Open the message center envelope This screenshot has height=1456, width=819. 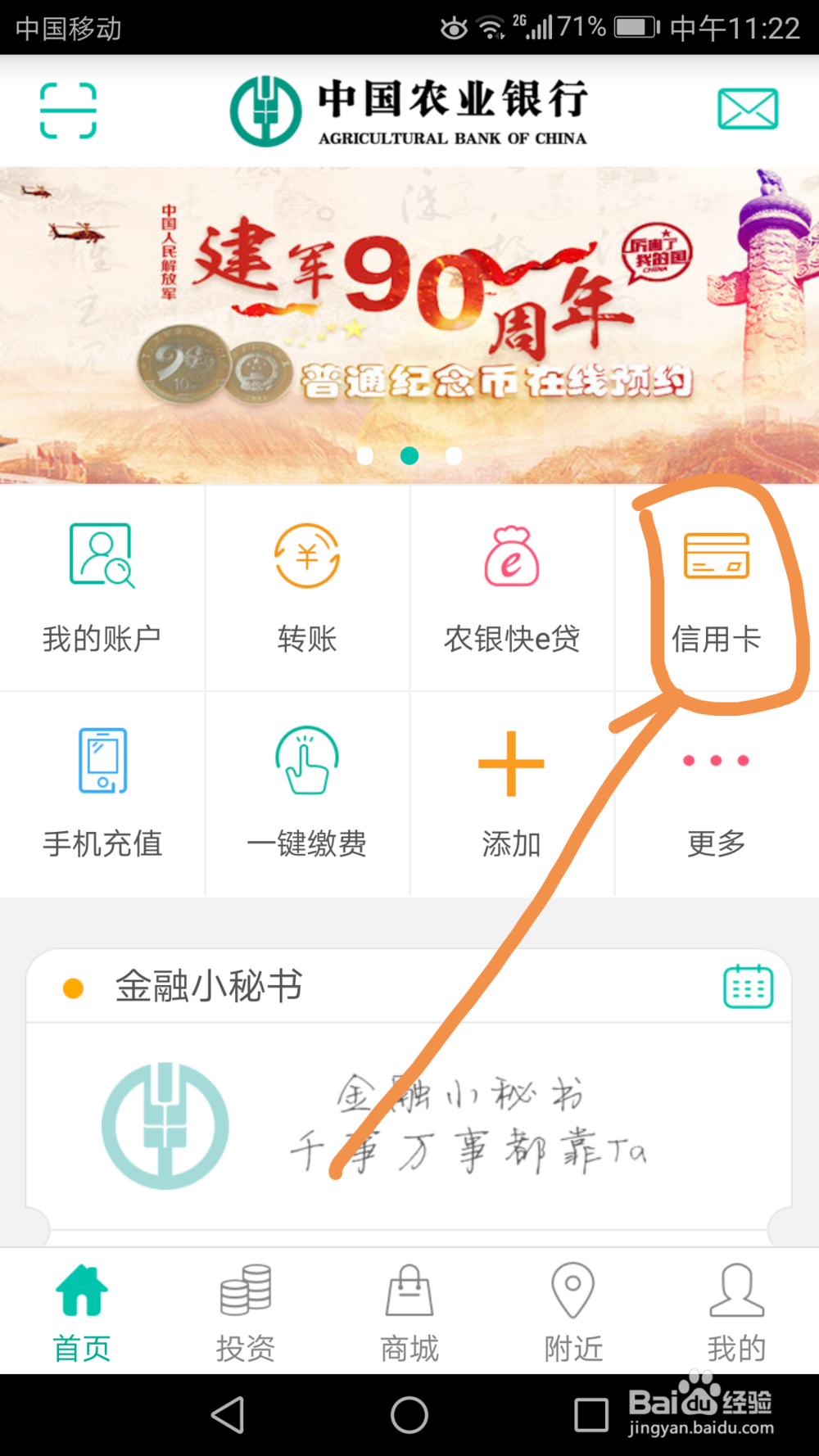click(x=747, y=107)
